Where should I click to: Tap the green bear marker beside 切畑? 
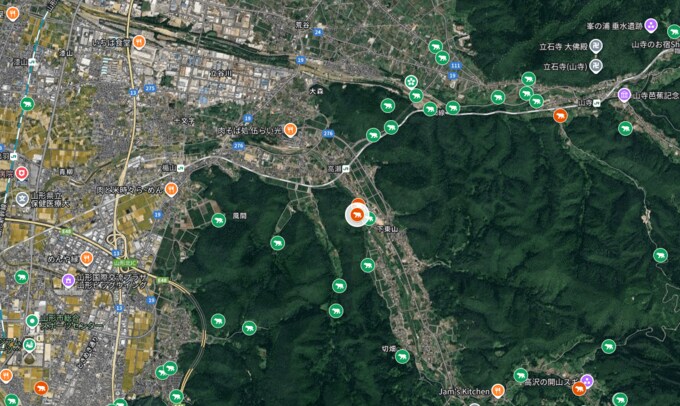403,357
